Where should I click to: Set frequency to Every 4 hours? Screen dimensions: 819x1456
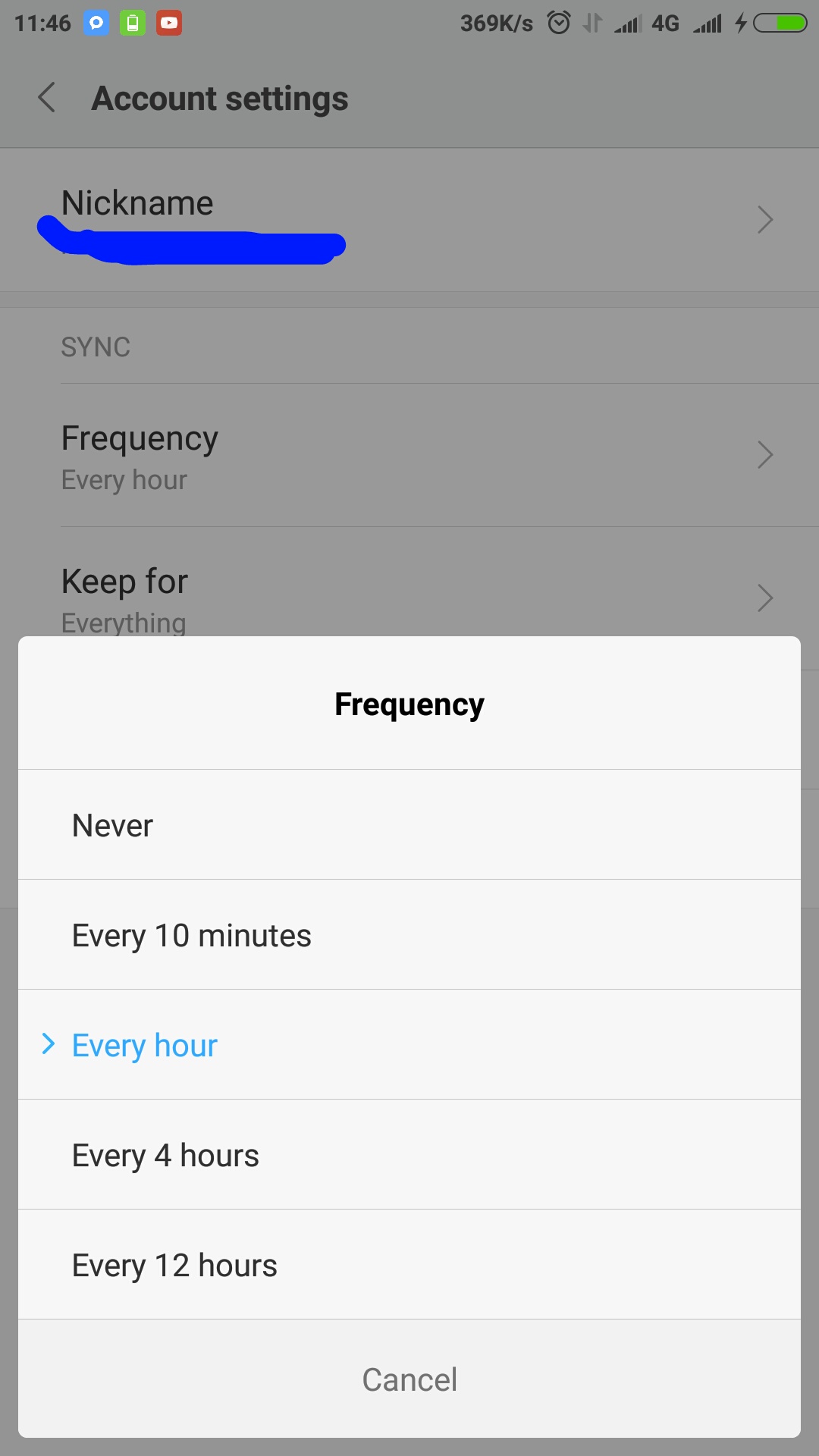pyautogui.click(x=409, y=1155)
